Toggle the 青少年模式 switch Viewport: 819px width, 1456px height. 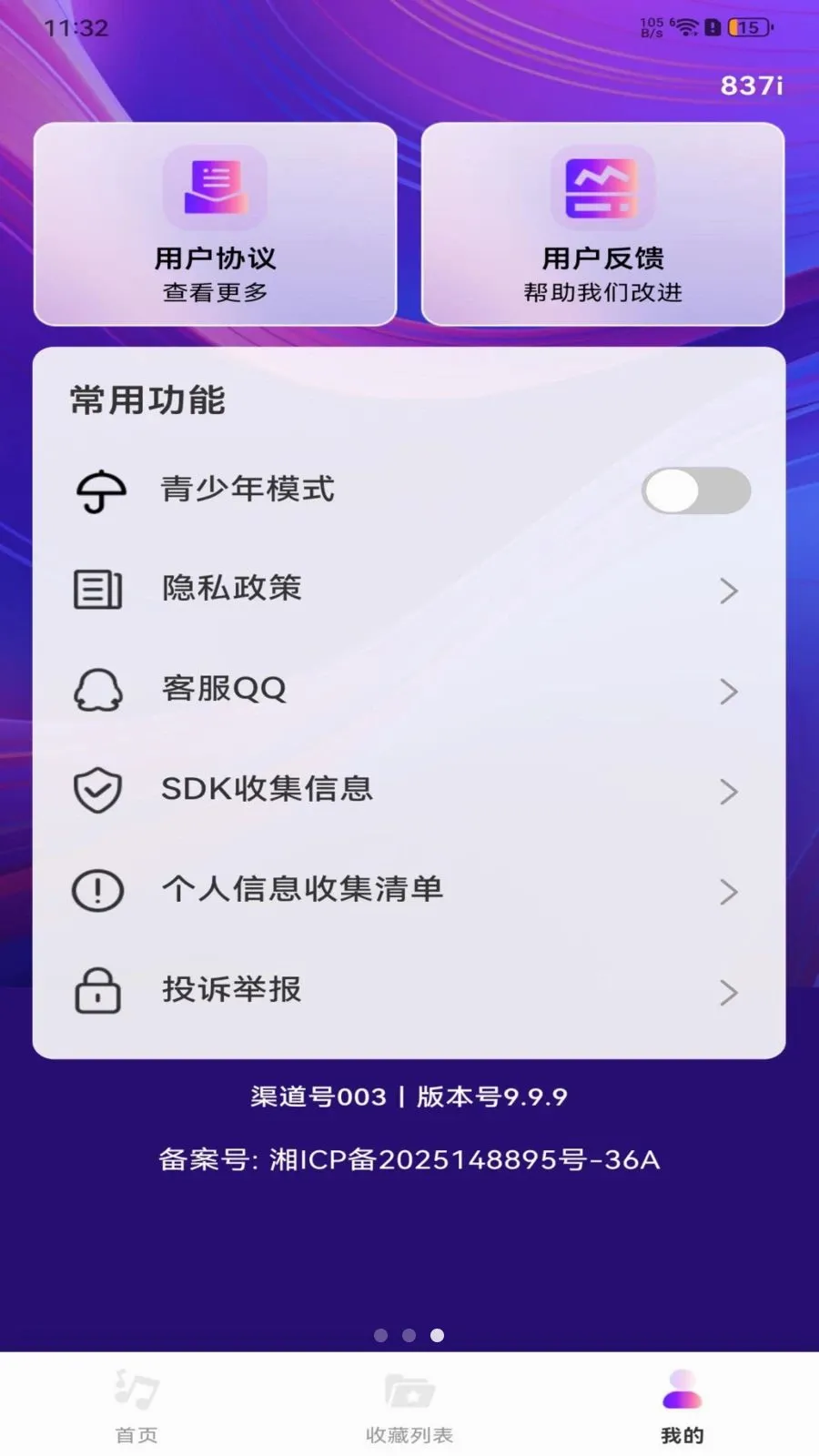coord(696,490)
